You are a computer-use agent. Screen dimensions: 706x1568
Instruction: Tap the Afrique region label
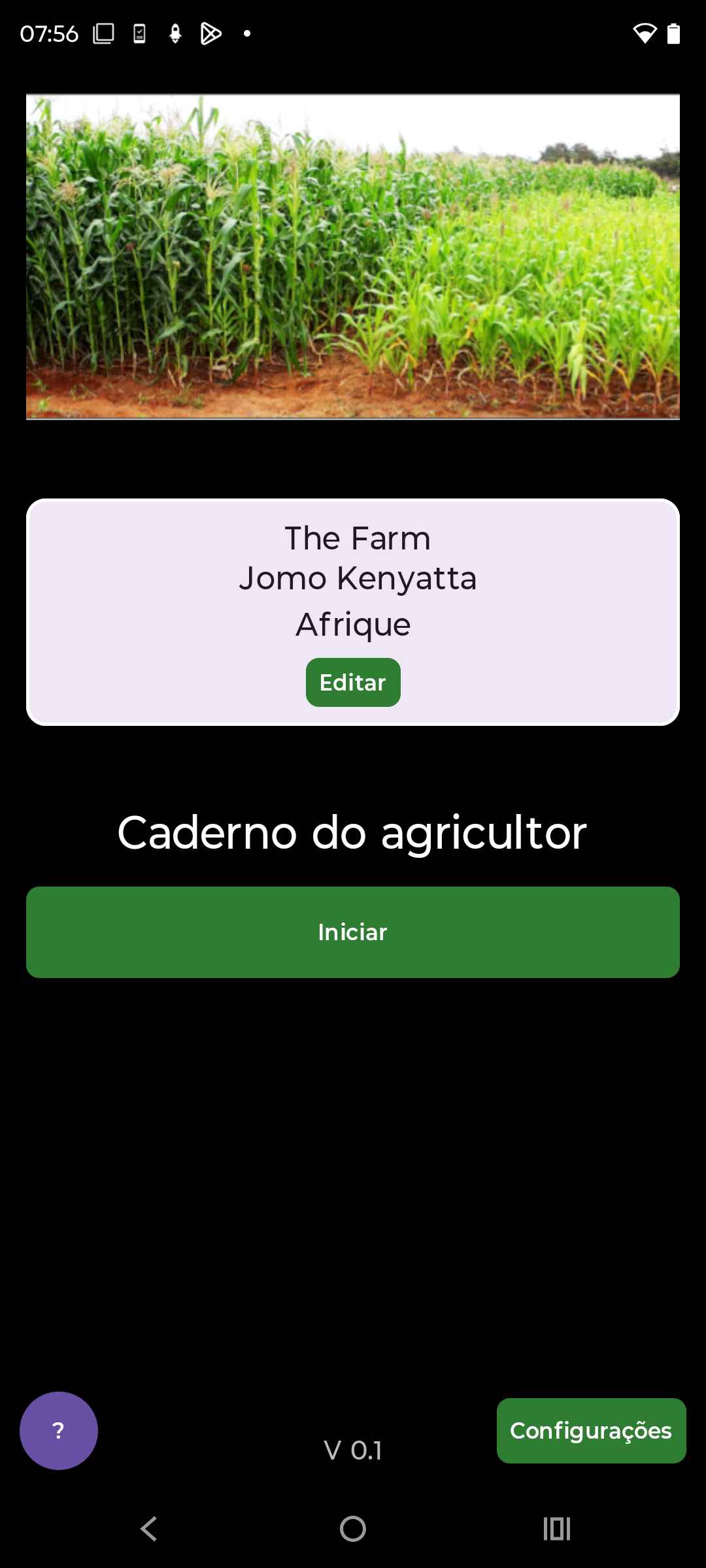coord(353,623)
